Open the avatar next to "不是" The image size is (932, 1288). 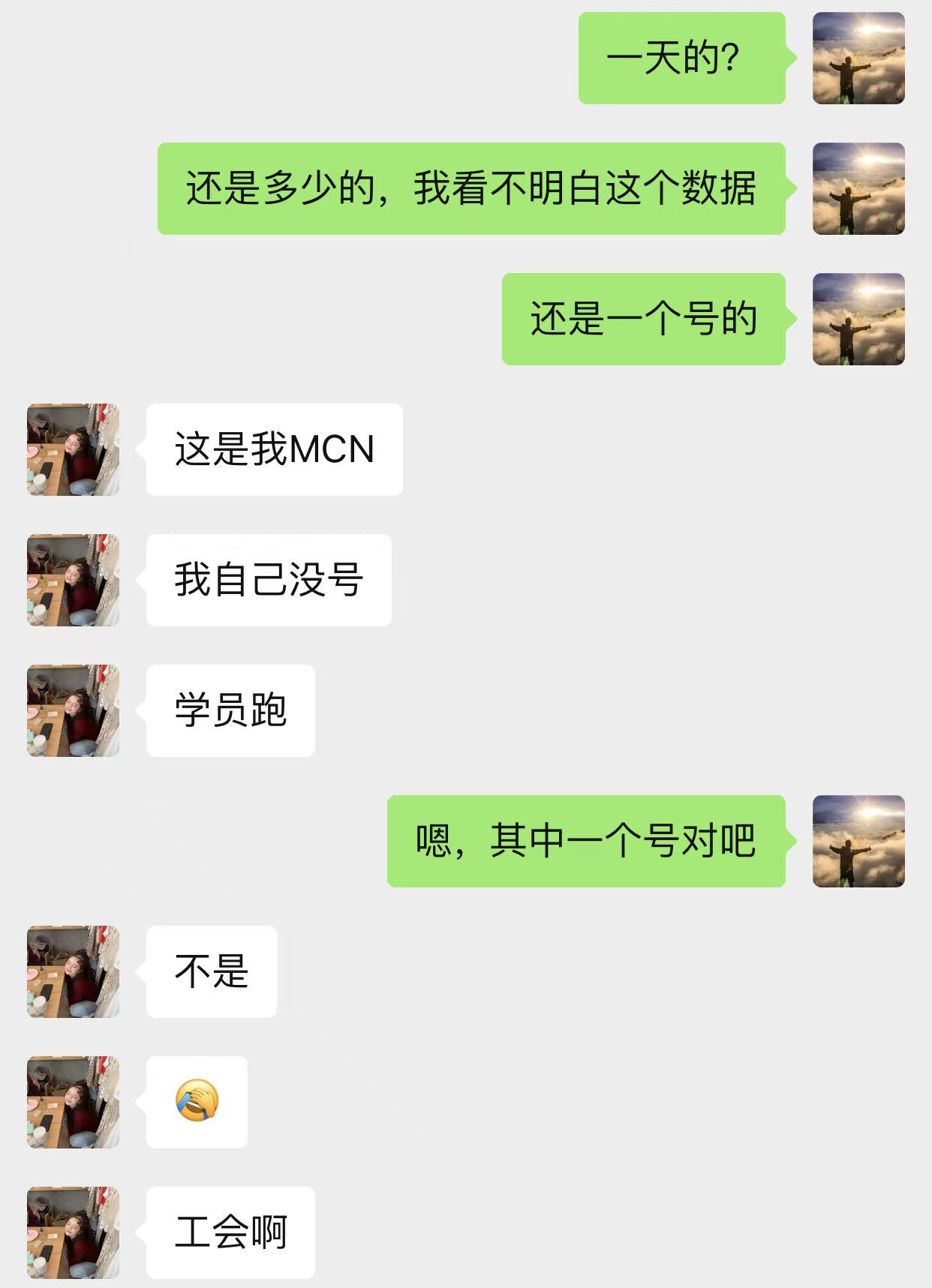[x=73, y=971]
